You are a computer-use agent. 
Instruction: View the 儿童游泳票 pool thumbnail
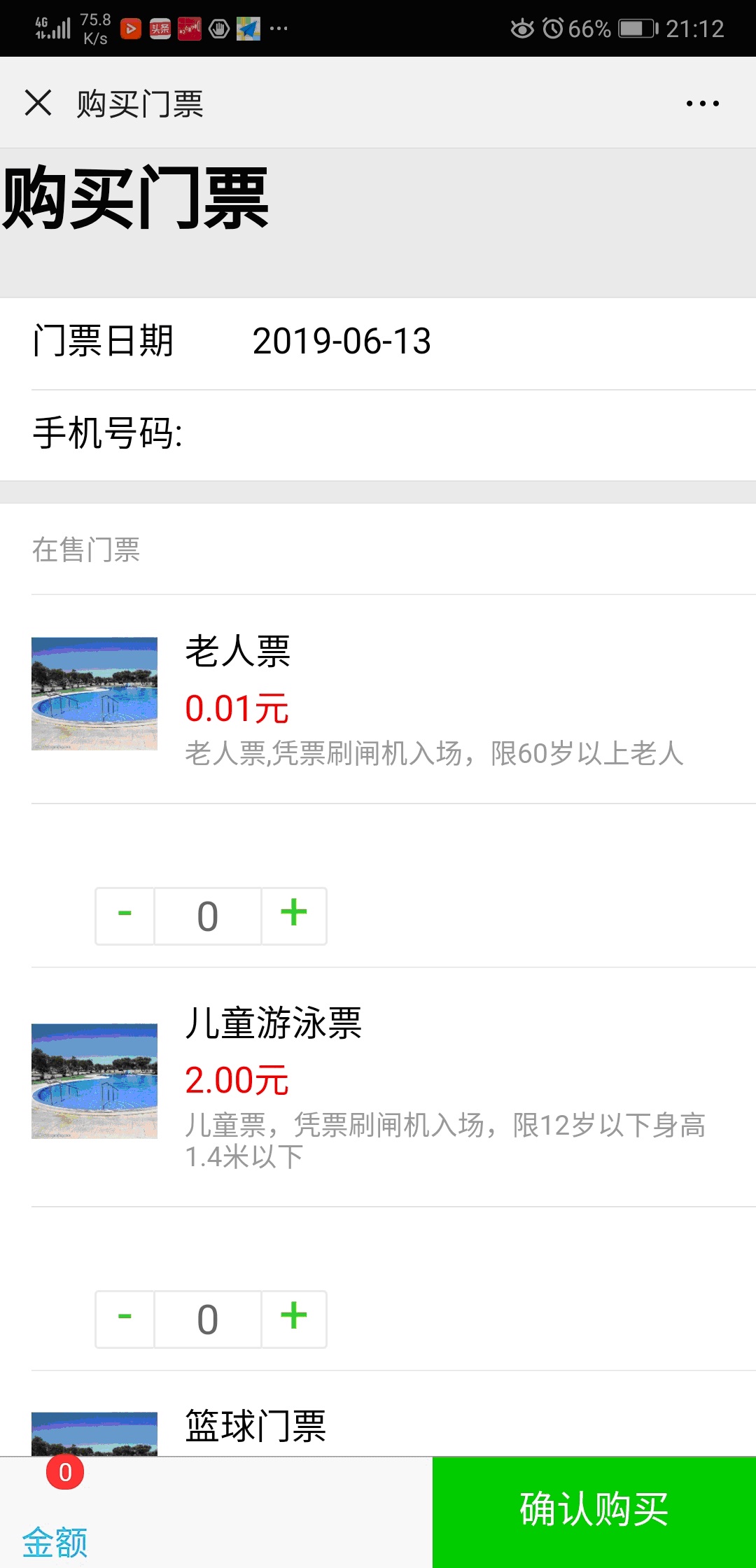pyautogui.click(x=94, y=1080)
